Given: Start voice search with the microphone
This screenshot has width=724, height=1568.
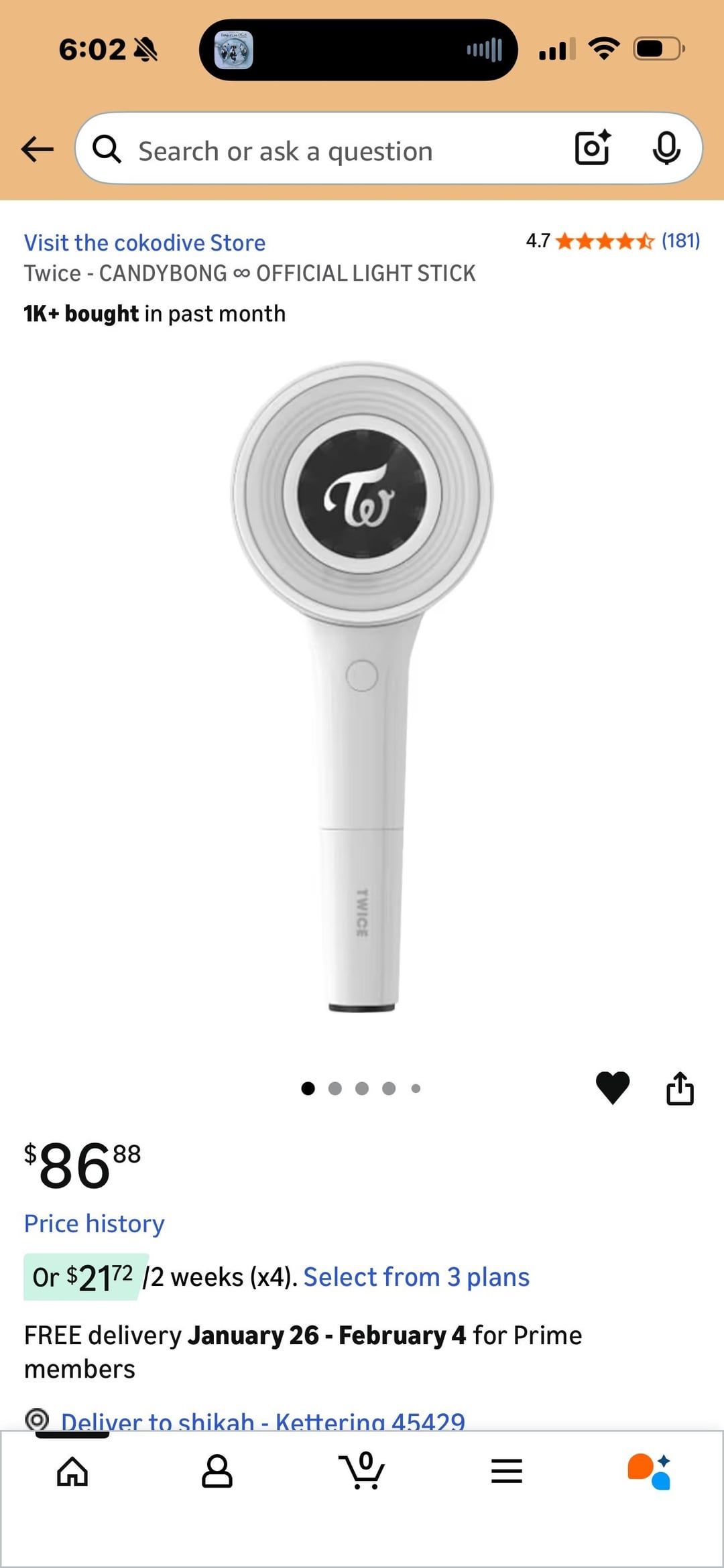Looking at the screenshot, I should (x=666, y=148).
